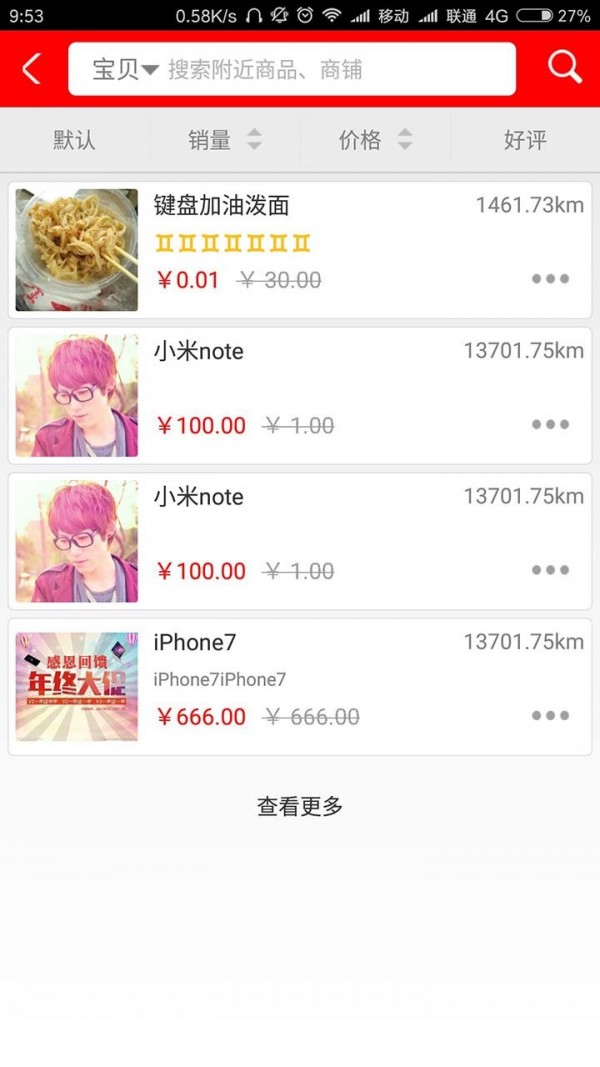
Task: Select the 好评 sort tab
Action: pyautogui.click(x=525, y=140)
